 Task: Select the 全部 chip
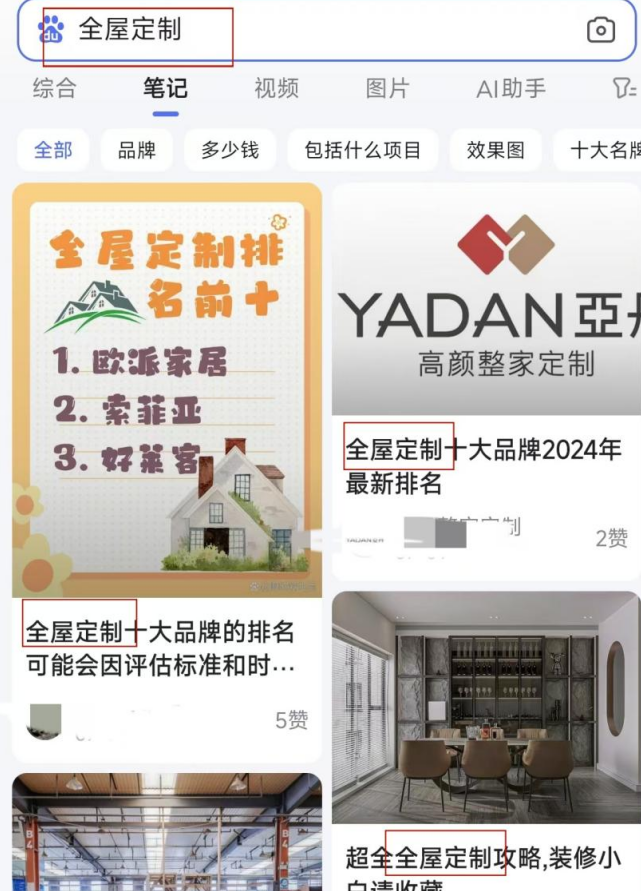click(53, 151)
